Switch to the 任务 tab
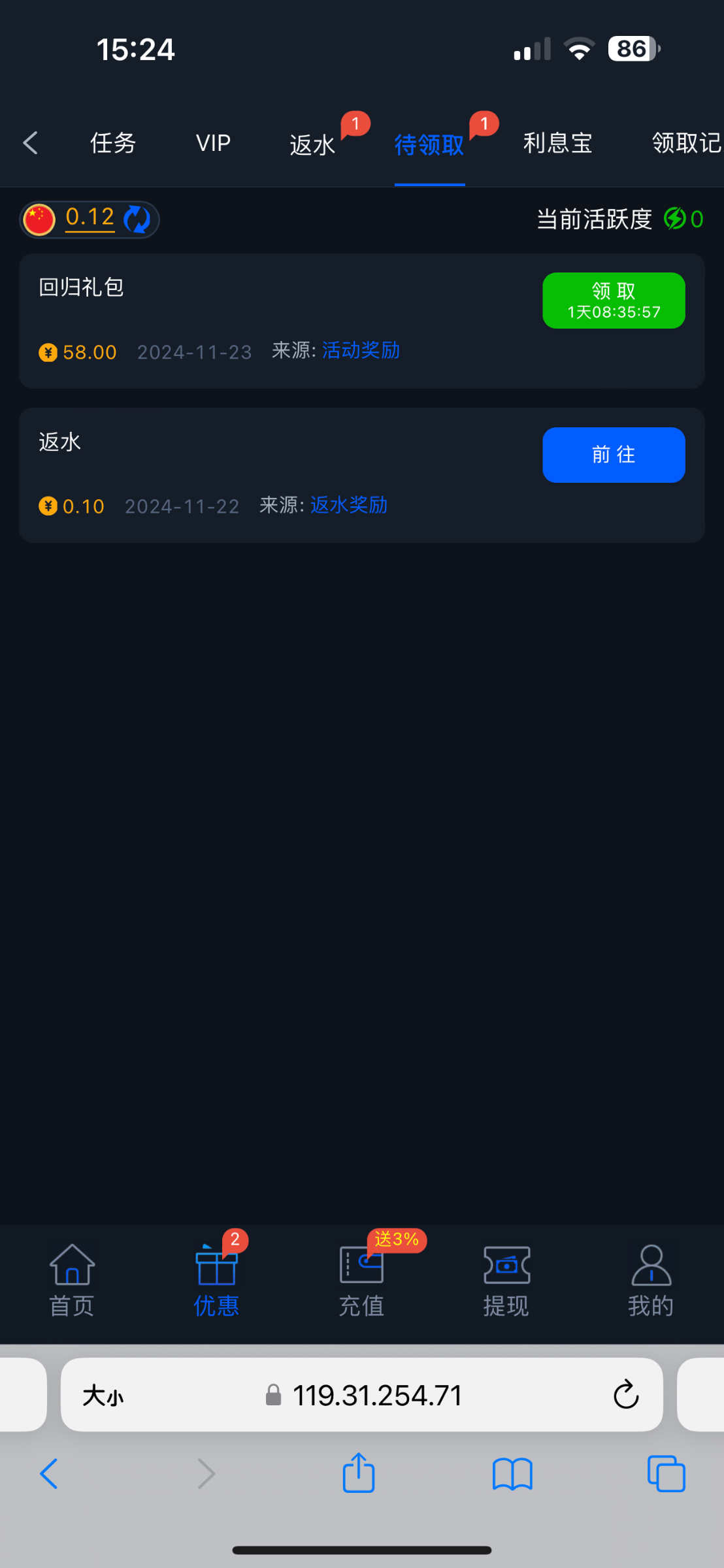 113,143
